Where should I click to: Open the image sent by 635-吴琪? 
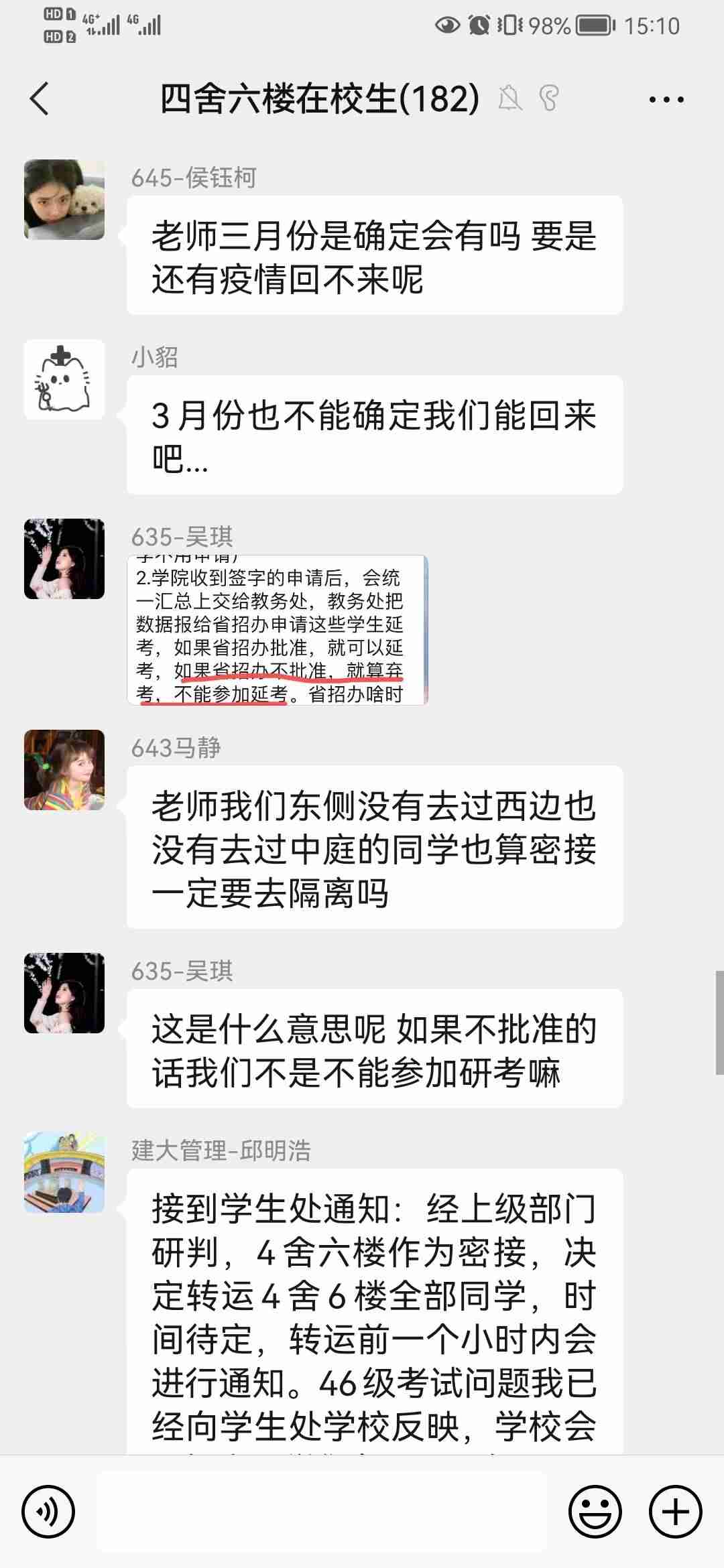pyautogui.click(x=277, y=630)
